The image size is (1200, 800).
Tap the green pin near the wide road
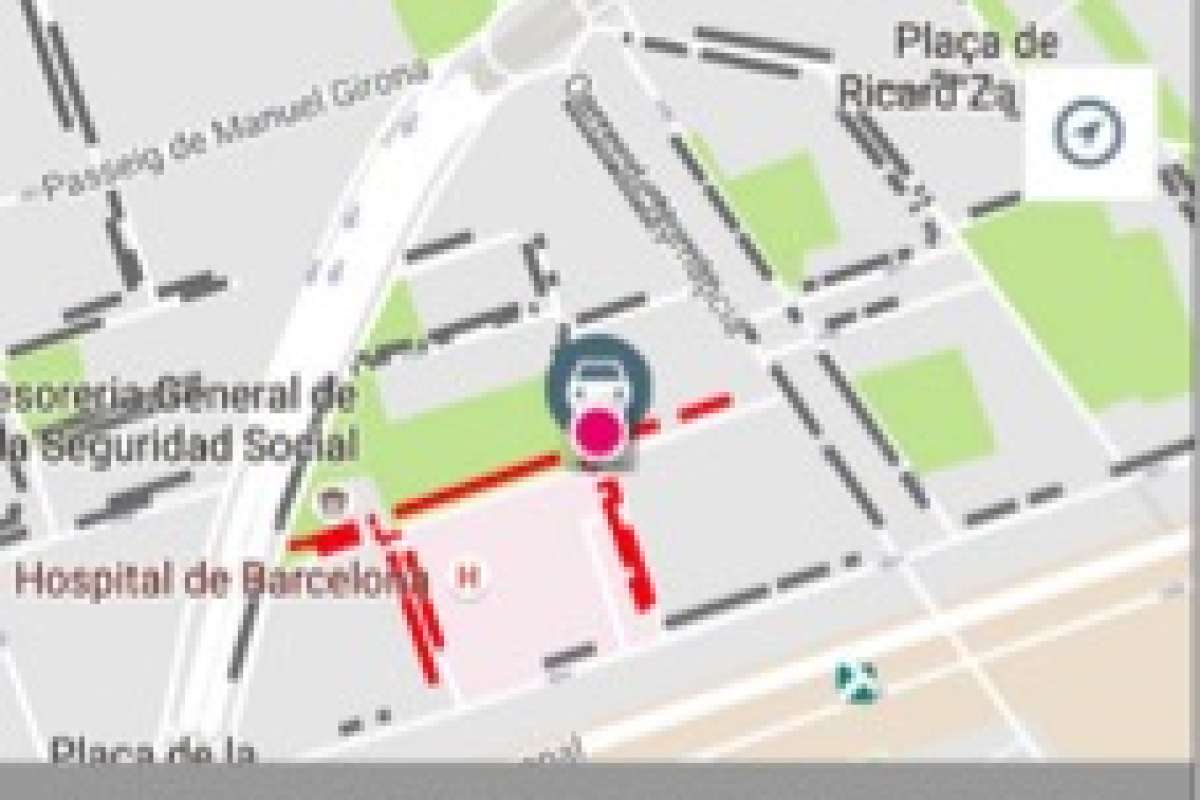pyautogui.click(x=858, y=682)
